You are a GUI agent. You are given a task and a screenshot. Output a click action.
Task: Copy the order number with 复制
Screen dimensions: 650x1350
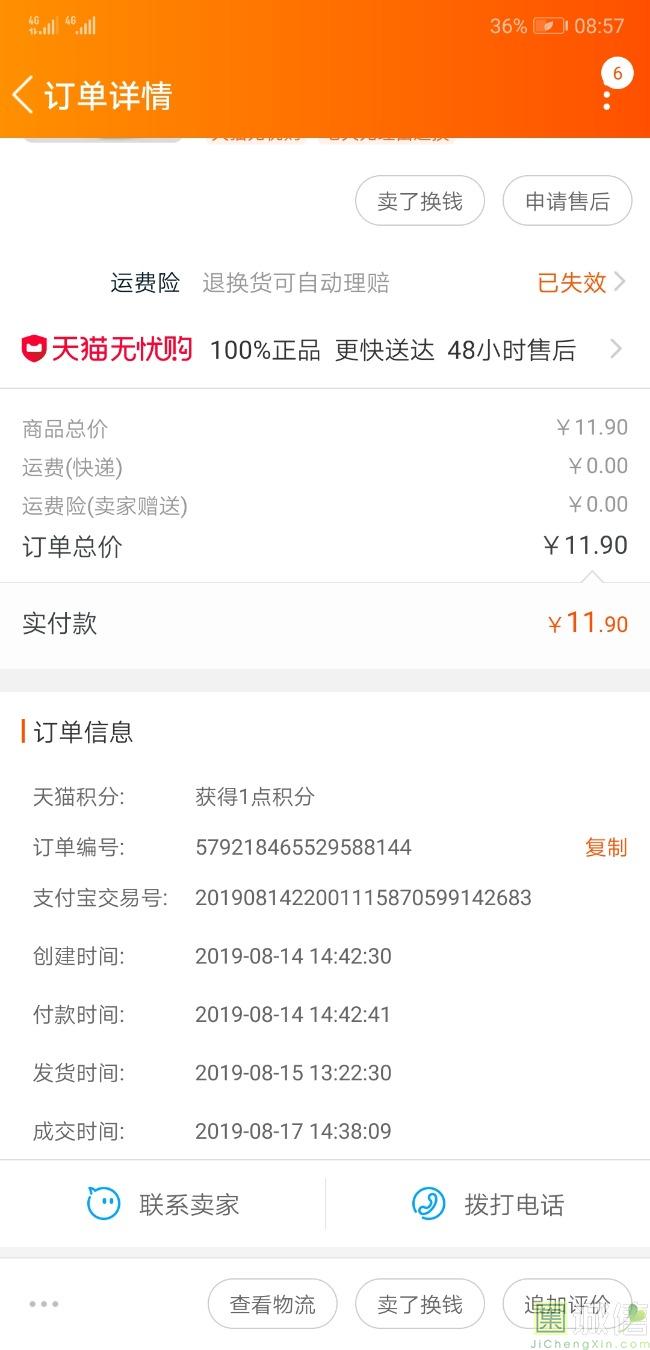[605, 848]
